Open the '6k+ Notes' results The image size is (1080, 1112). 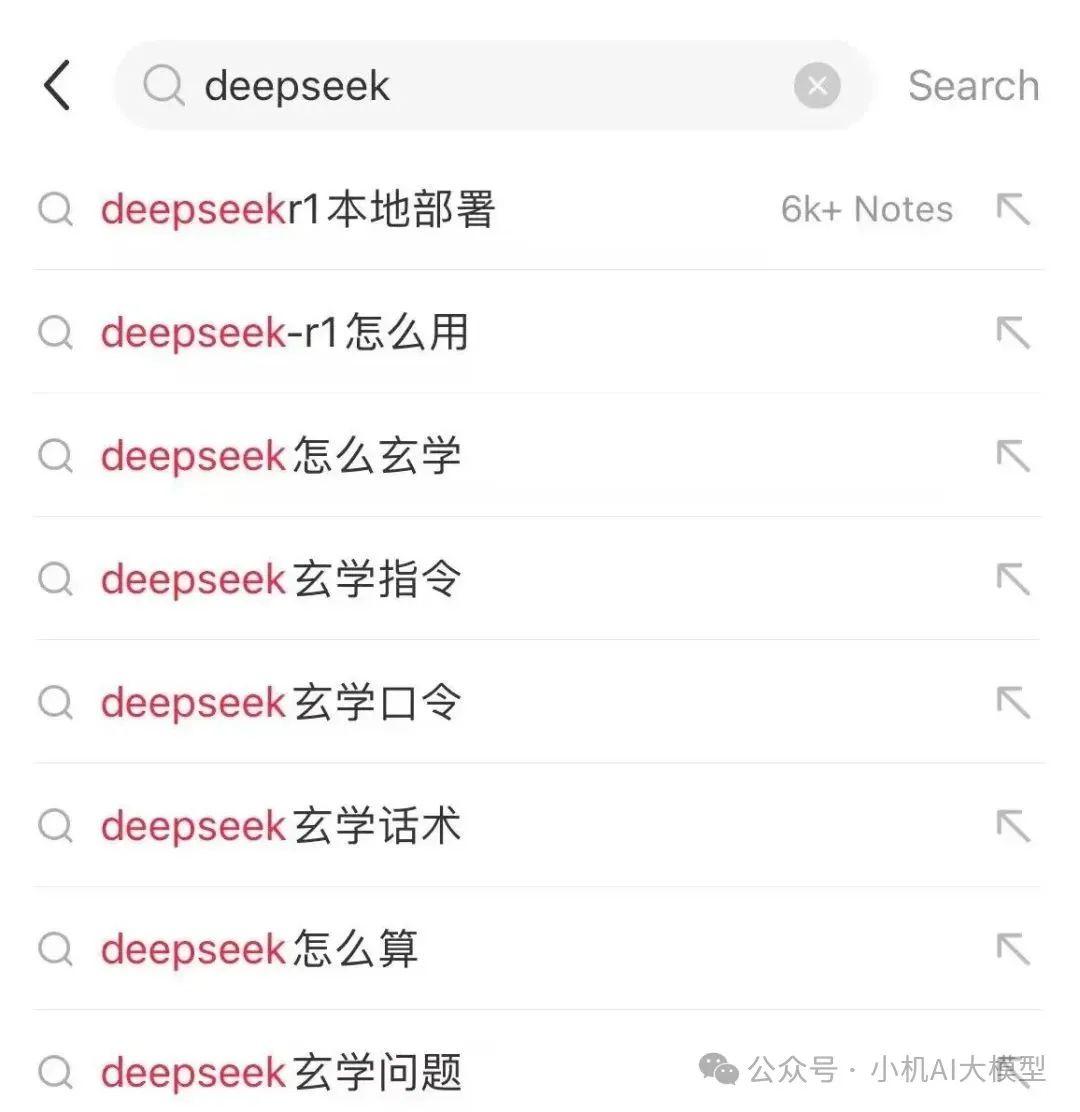coord(866,210)
